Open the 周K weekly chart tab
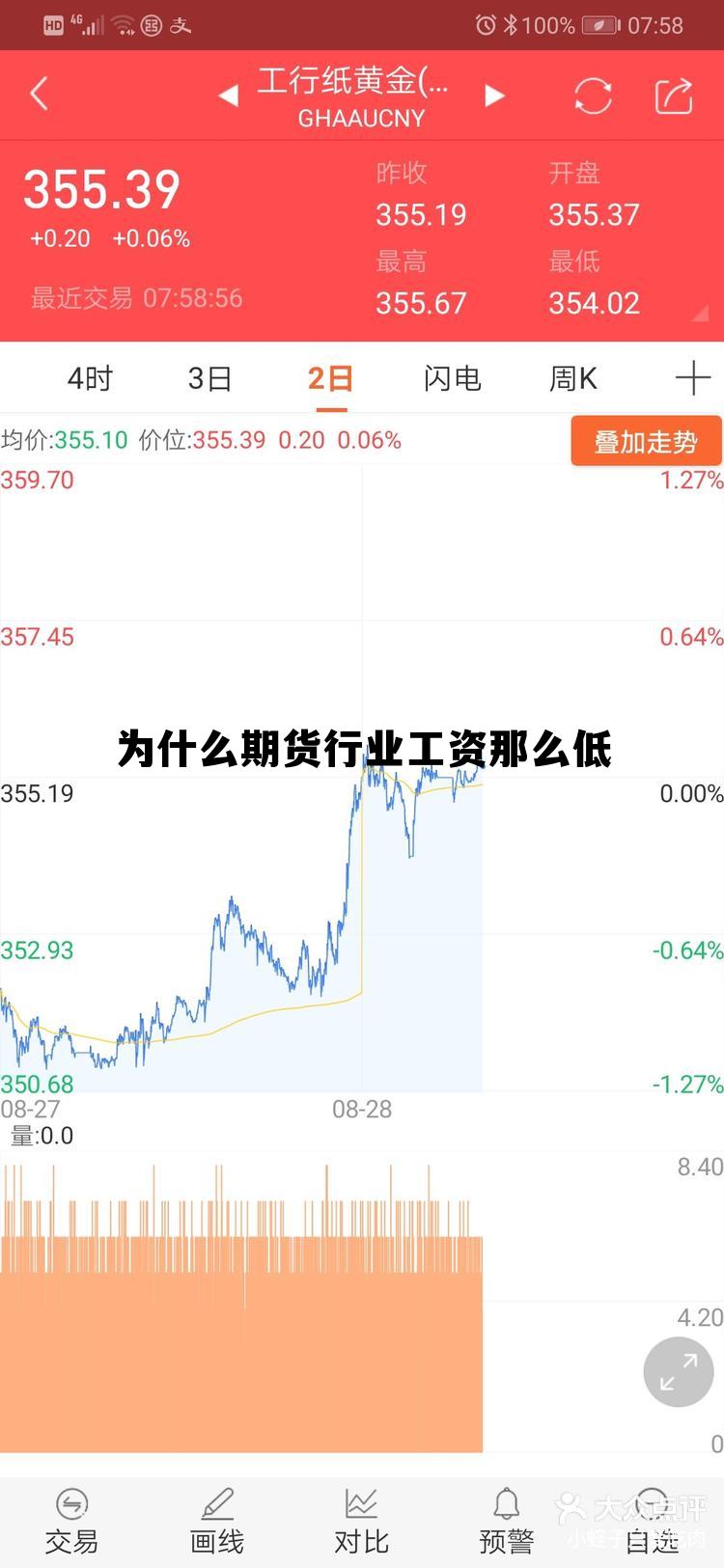Viewport: 724px width, 1568px height. [571, 378]
